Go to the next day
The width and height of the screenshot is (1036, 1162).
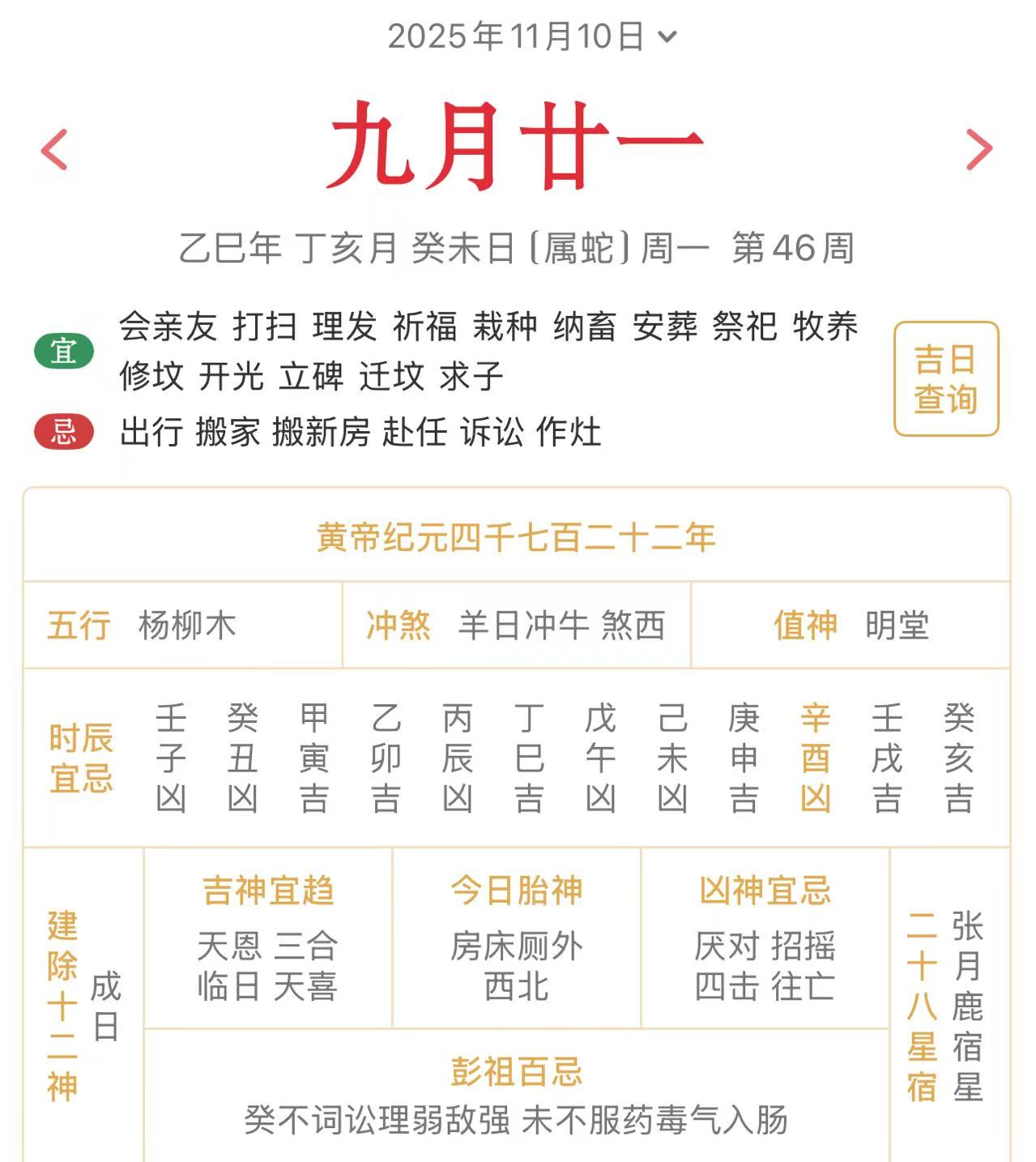point(979,150)
